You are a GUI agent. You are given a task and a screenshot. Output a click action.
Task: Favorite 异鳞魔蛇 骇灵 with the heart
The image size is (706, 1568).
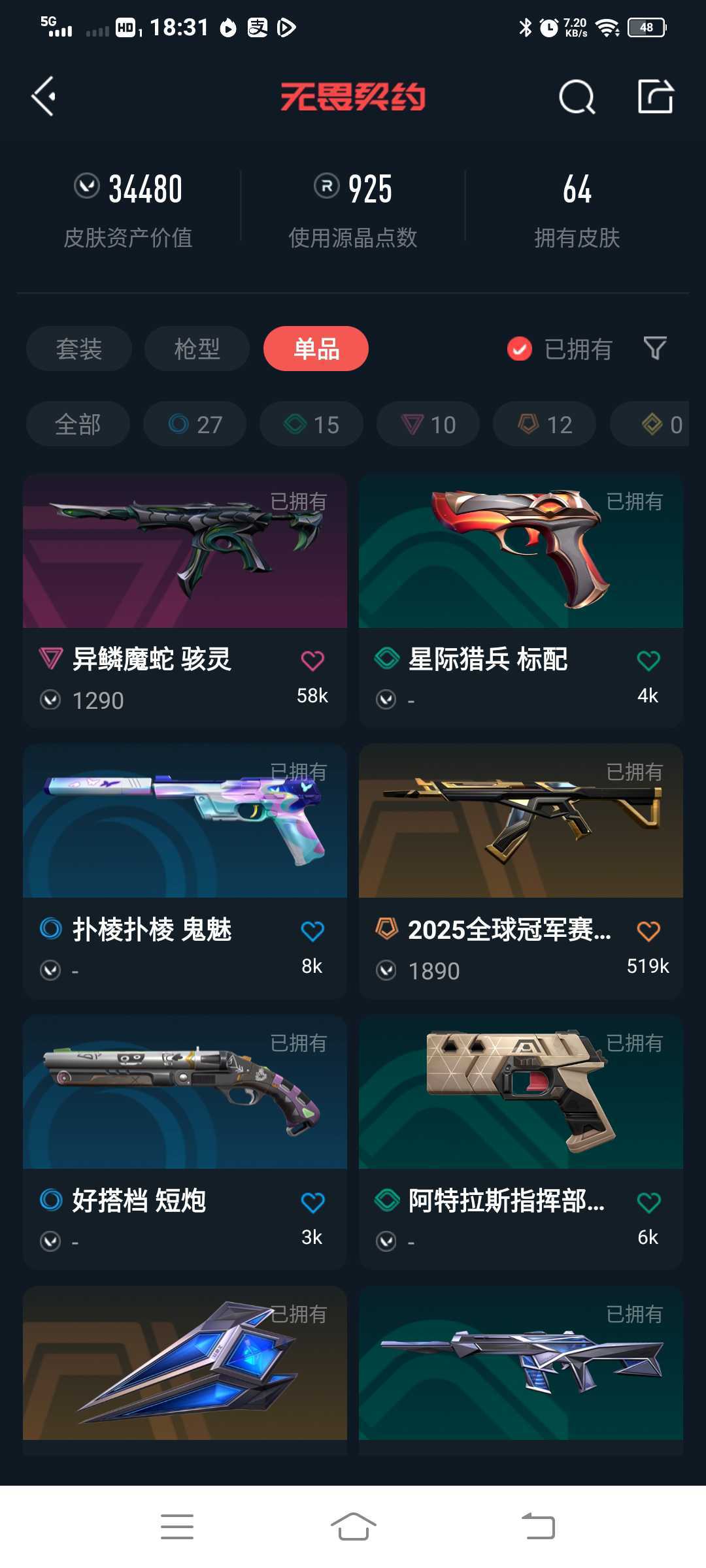coord(312,661)
